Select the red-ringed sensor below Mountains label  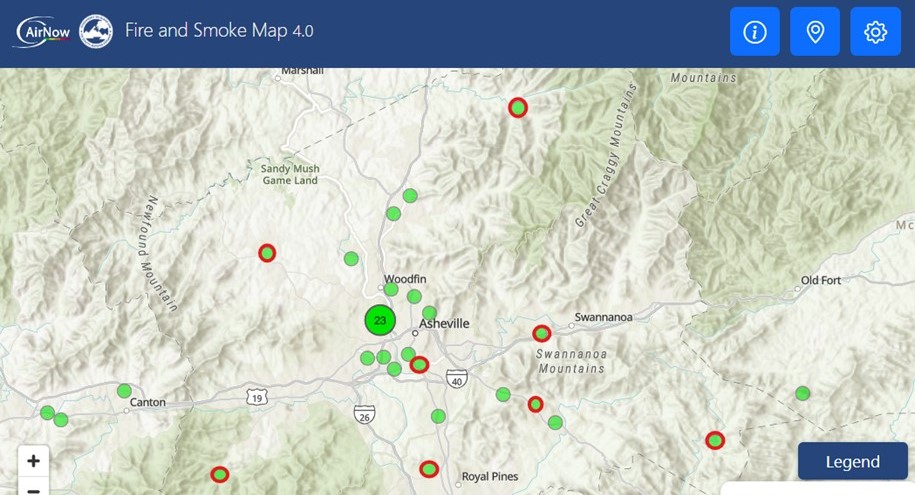click(x=518, y=108)
